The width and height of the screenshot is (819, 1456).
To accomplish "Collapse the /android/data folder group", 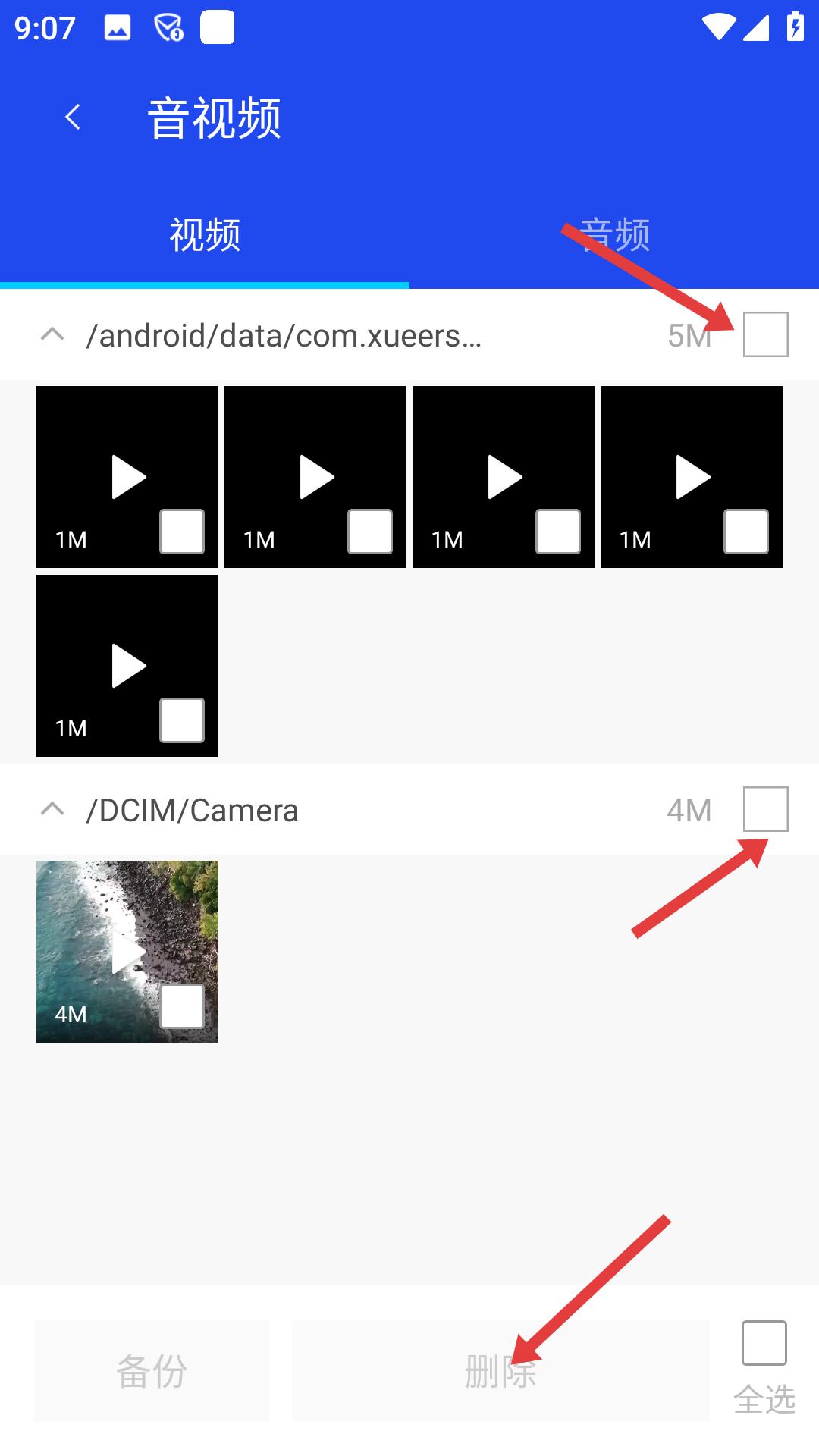I will click(x=52, y=334).
